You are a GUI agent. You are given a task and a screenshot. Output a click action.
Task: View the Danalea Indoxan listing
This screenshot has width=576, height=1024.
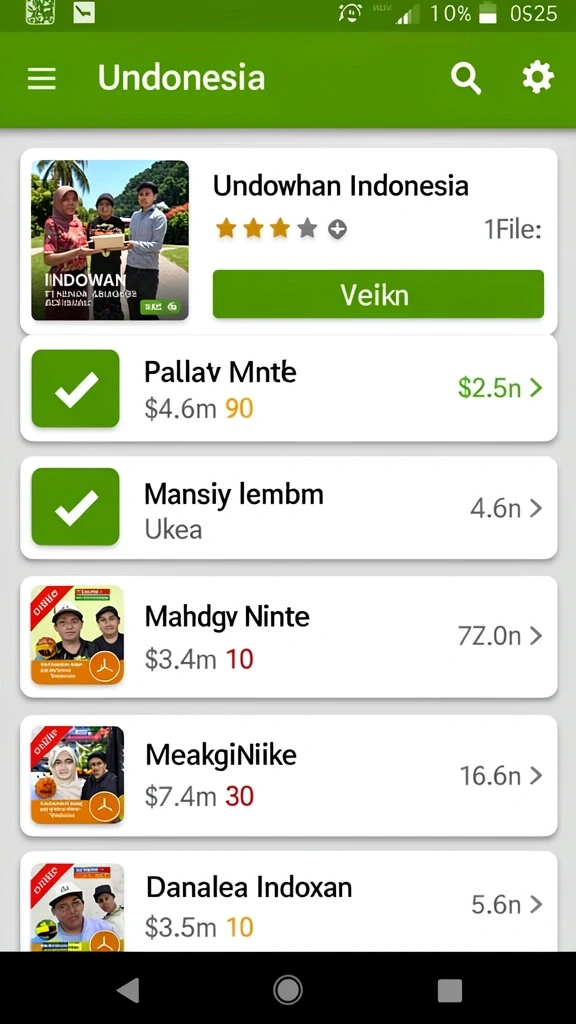coord(289,904)
